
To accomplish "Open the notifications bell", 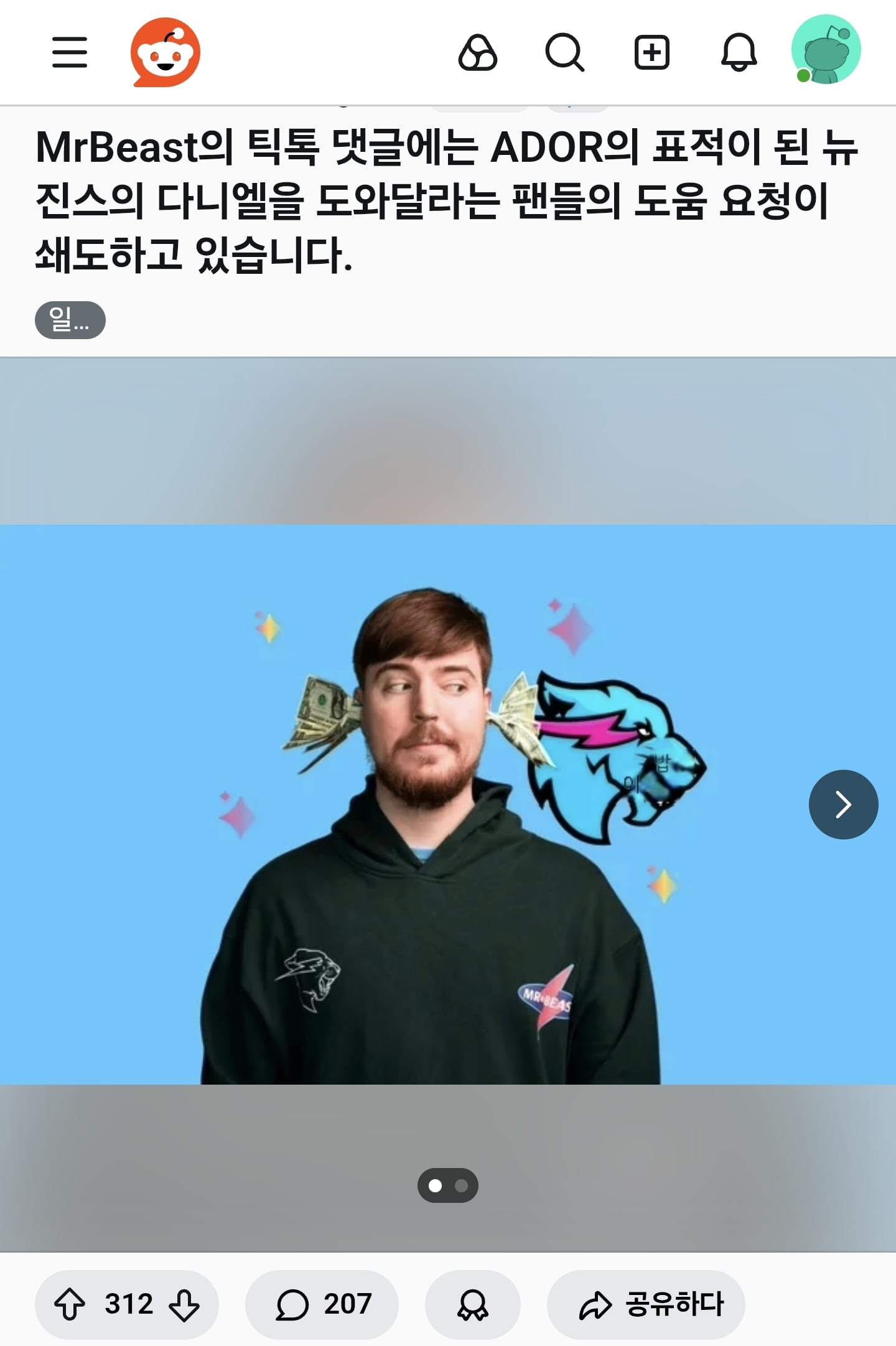I will click(739, 52).
